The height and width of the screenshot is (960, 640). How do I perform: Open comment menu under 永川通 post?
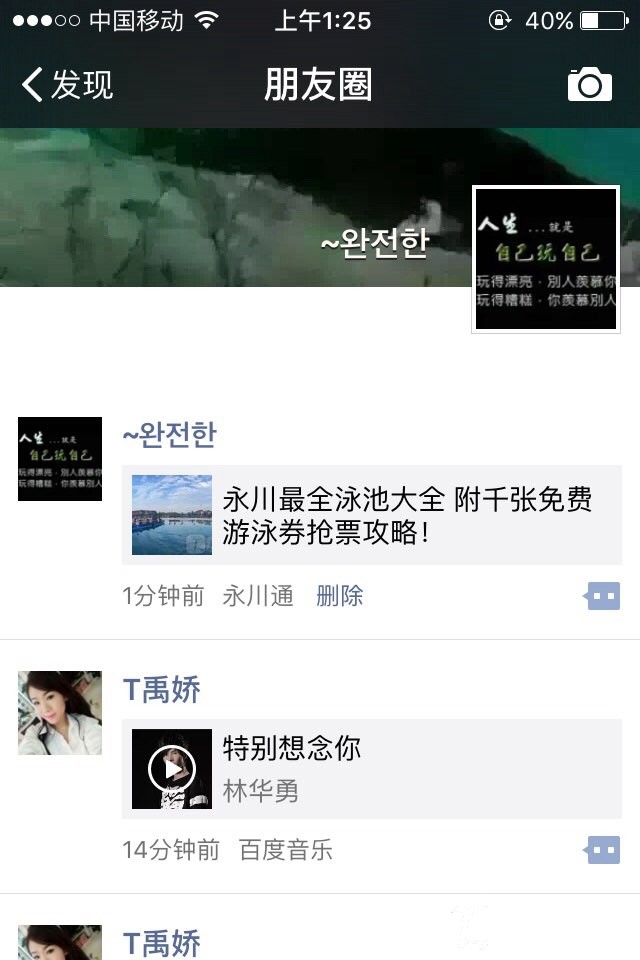(x=602, y=597)
